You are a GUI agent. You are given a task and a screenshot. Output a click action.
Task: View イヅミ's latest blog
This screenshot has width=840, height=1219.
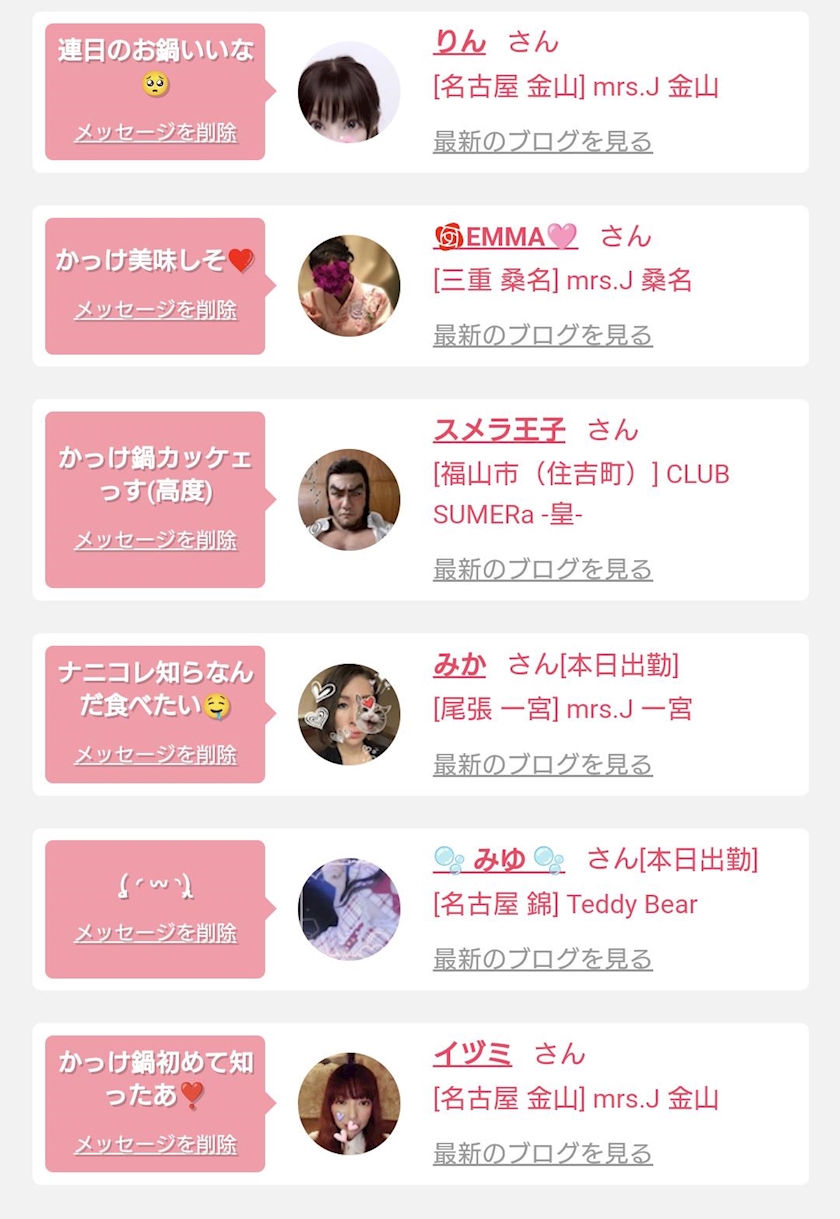[x=543, y=1154]
